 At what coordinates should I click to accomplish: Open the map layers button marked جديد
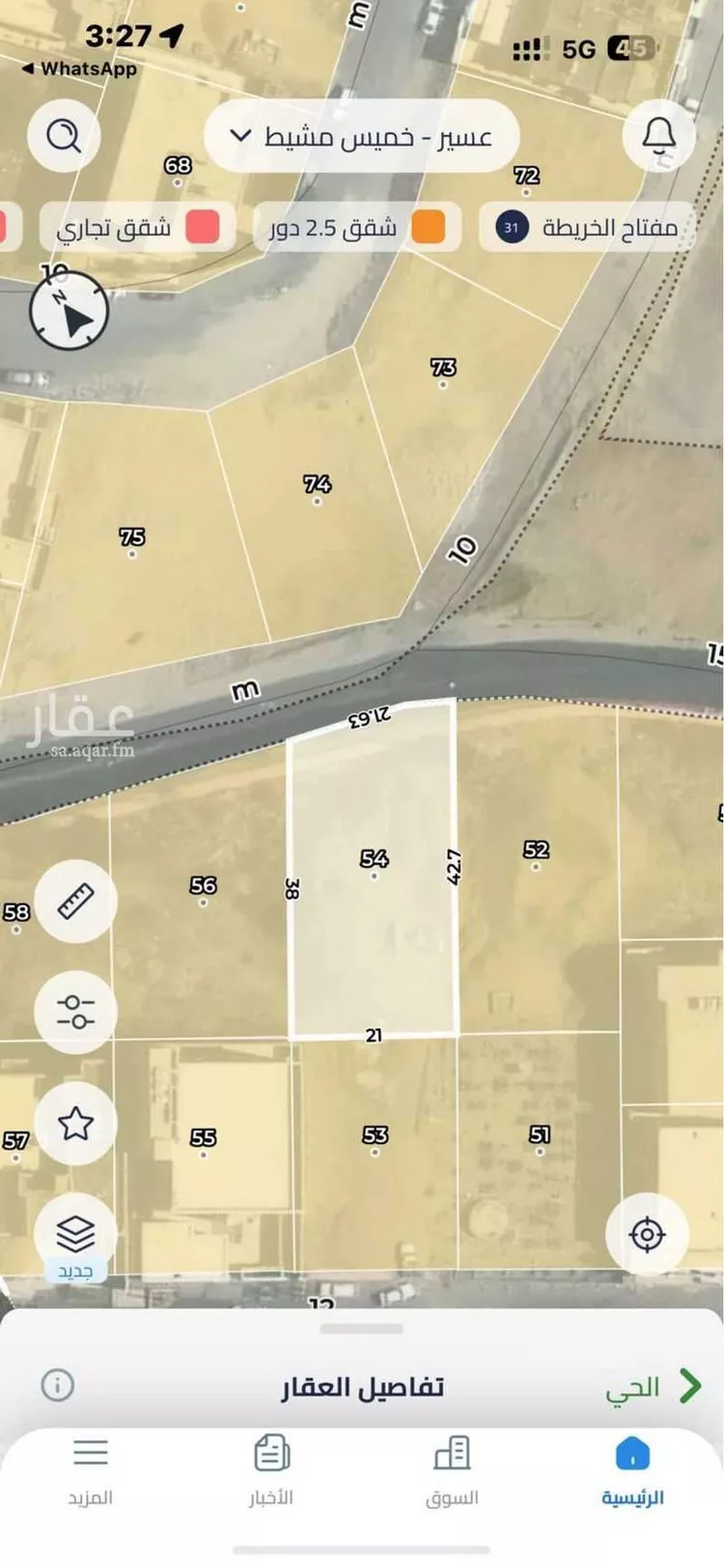[x=75, y=1235]
